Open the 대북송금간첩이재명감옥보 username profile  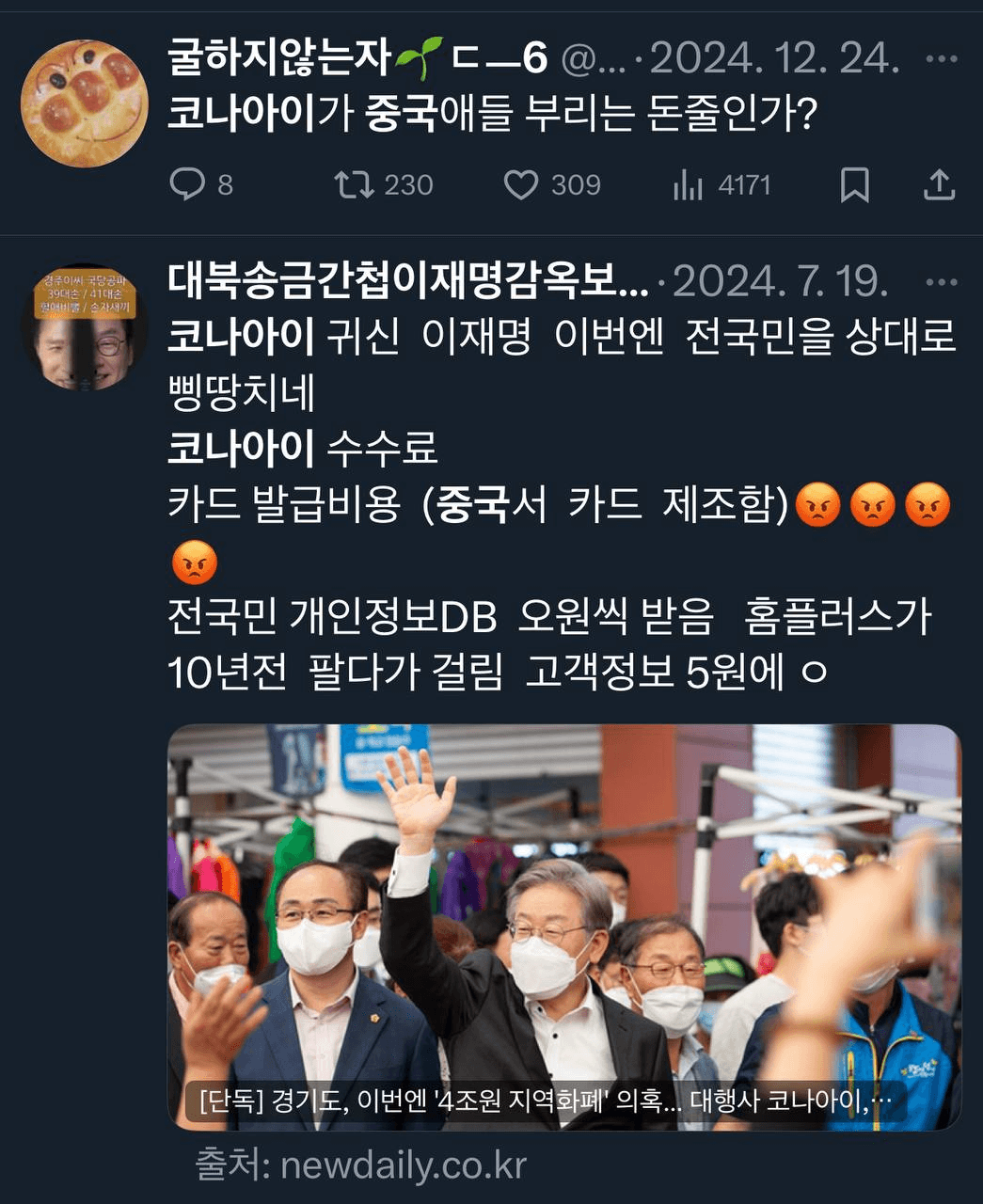tap(408, 281)
